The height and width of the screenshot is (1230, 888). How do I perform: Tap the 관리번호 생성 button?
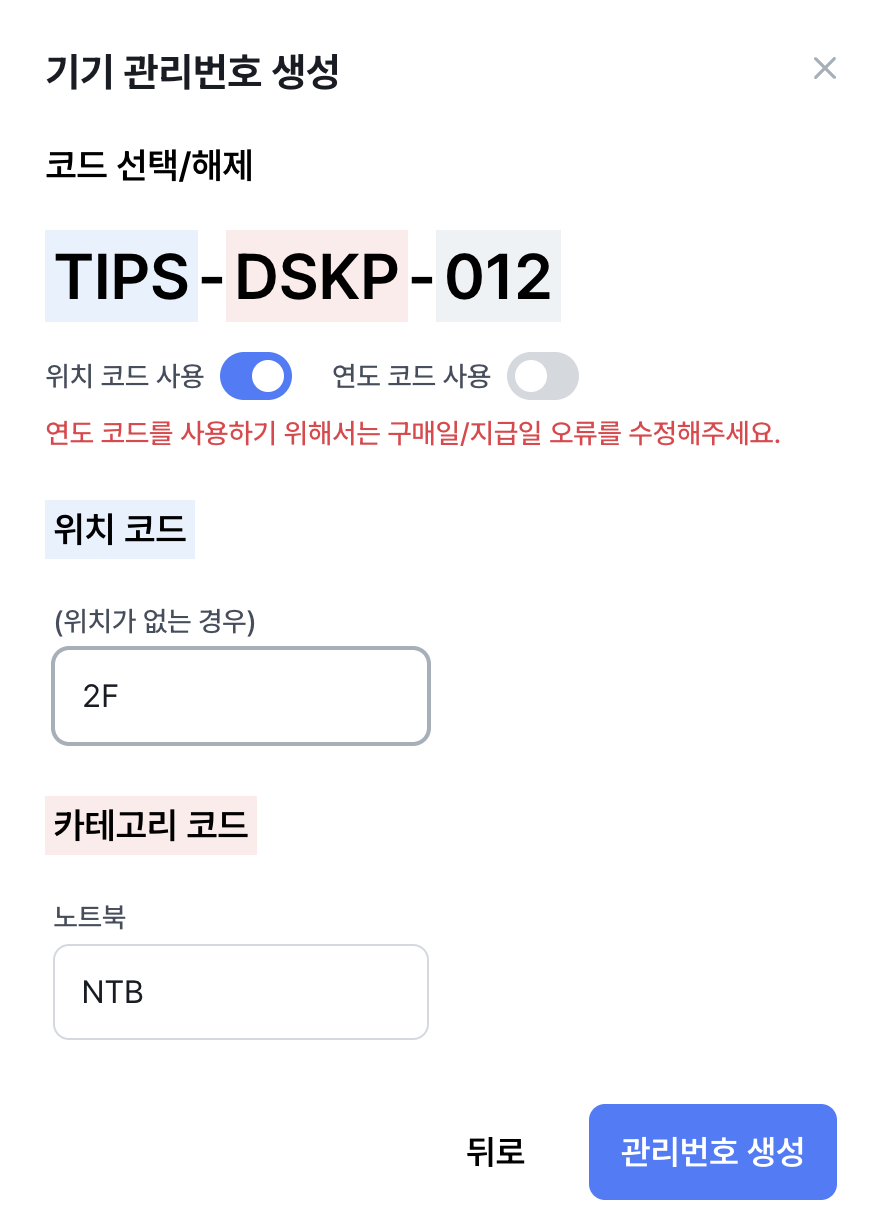tap(712, 1152)
